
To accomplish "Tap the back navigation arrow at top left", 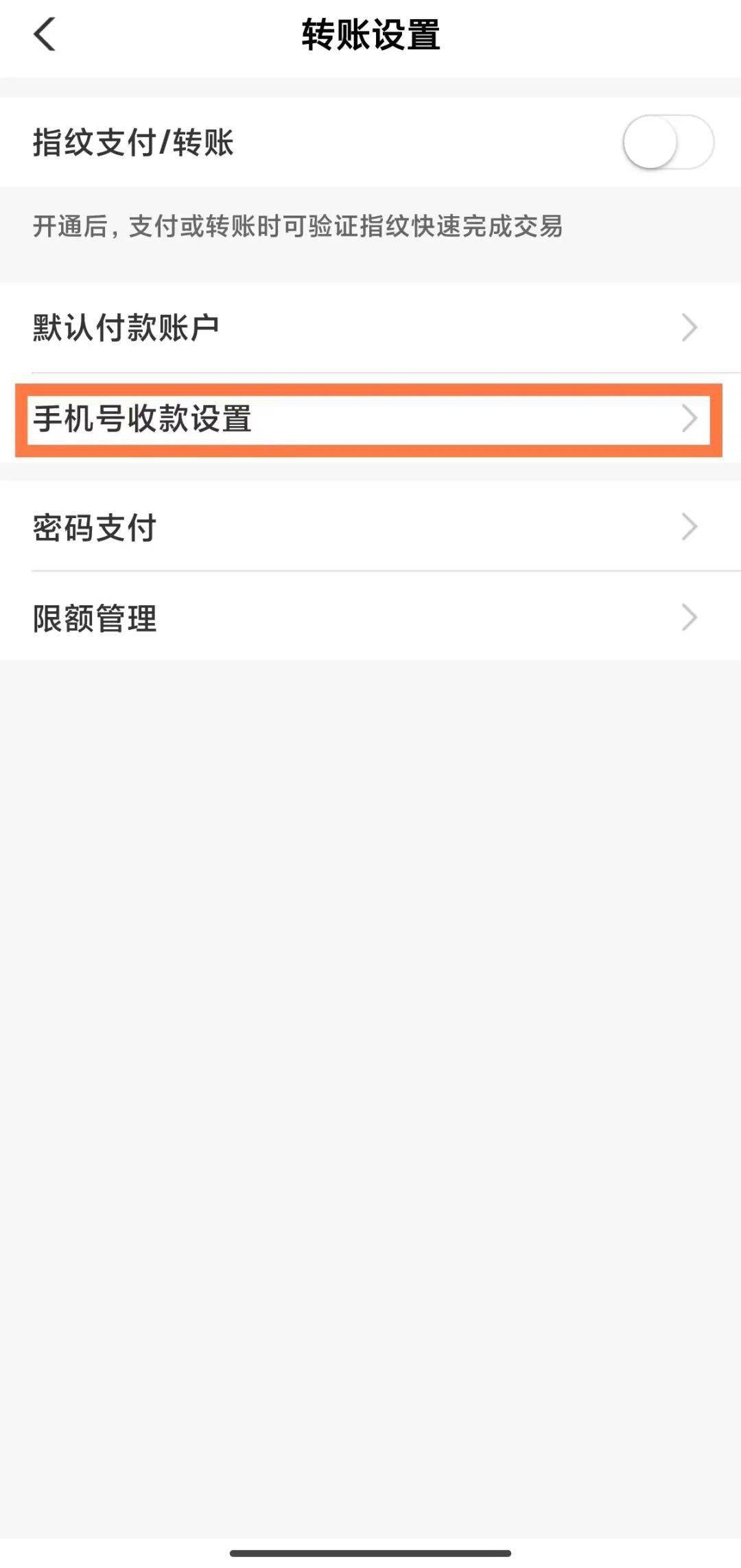I will (x=43, y=36).
